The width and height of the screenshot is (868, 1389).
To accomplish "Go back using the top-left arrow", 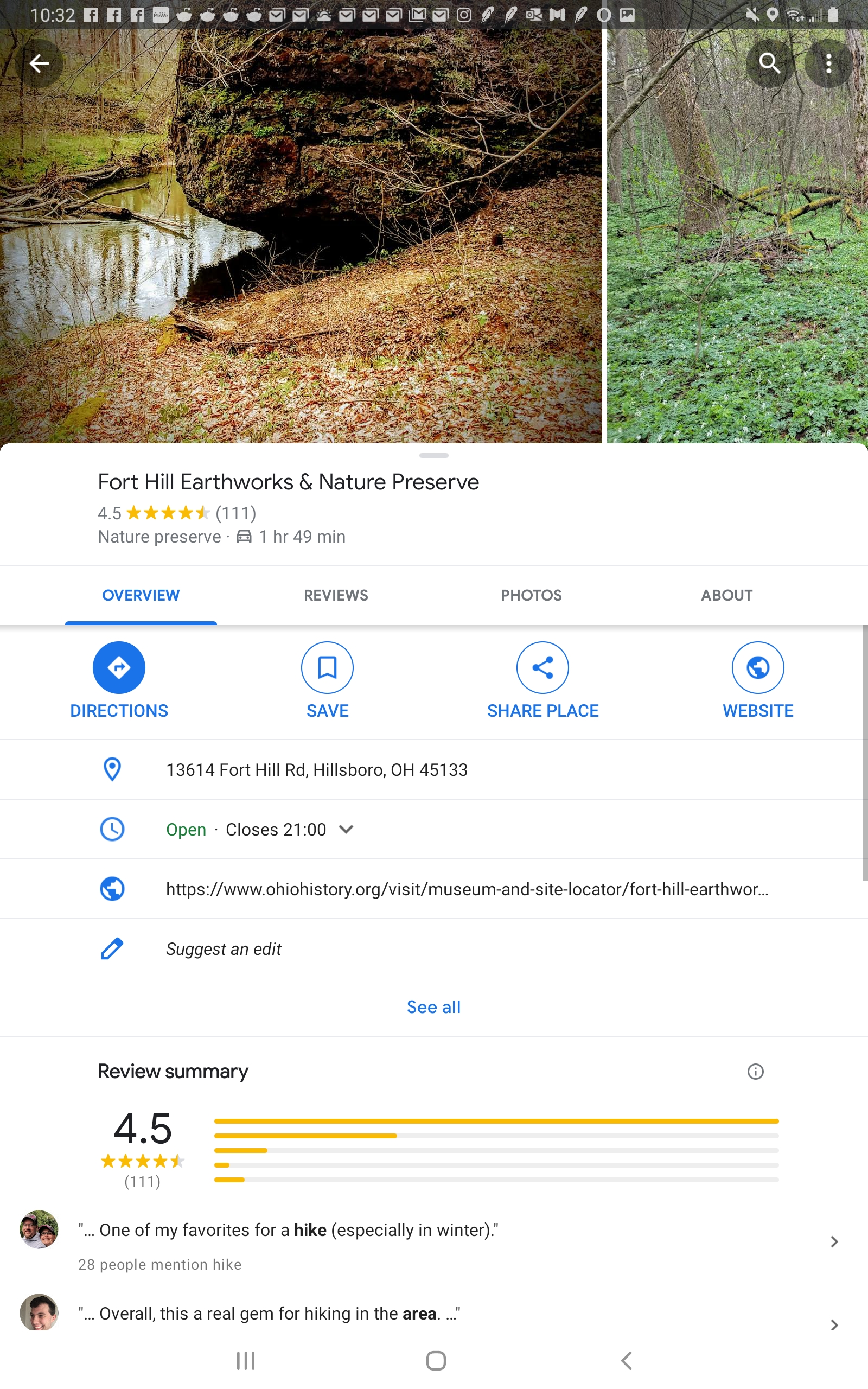I will point(39,63).
